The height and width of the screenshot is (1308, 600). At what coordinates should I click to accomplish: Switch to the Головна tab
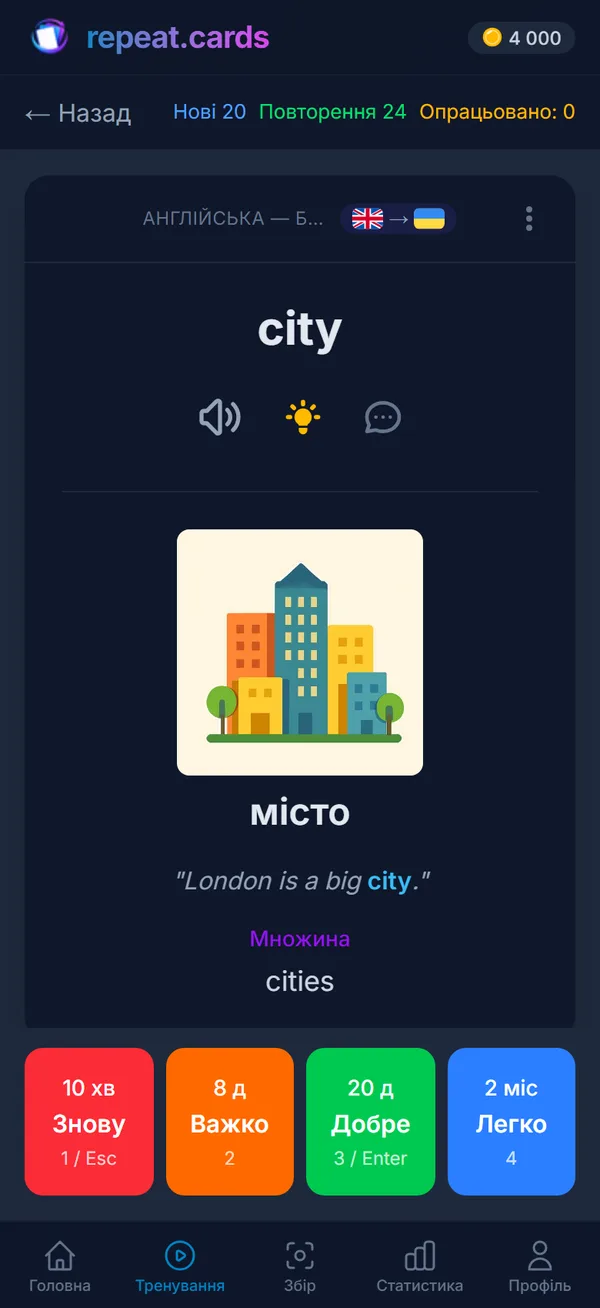pyautogui.click(x=60, y=1267)
